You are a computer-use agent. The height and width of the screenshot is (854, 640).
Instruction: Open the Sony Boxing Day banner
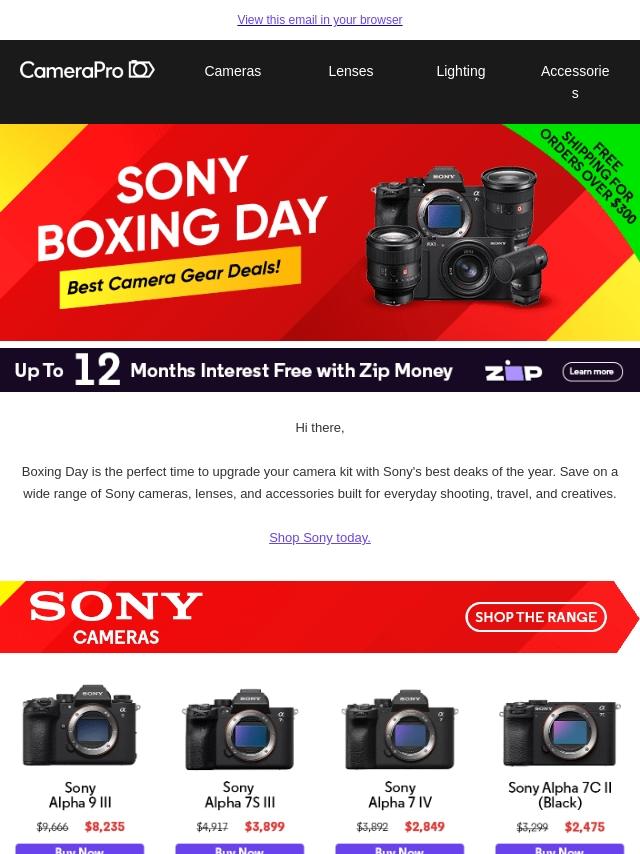pyautogui.click(x=320, y=232)
